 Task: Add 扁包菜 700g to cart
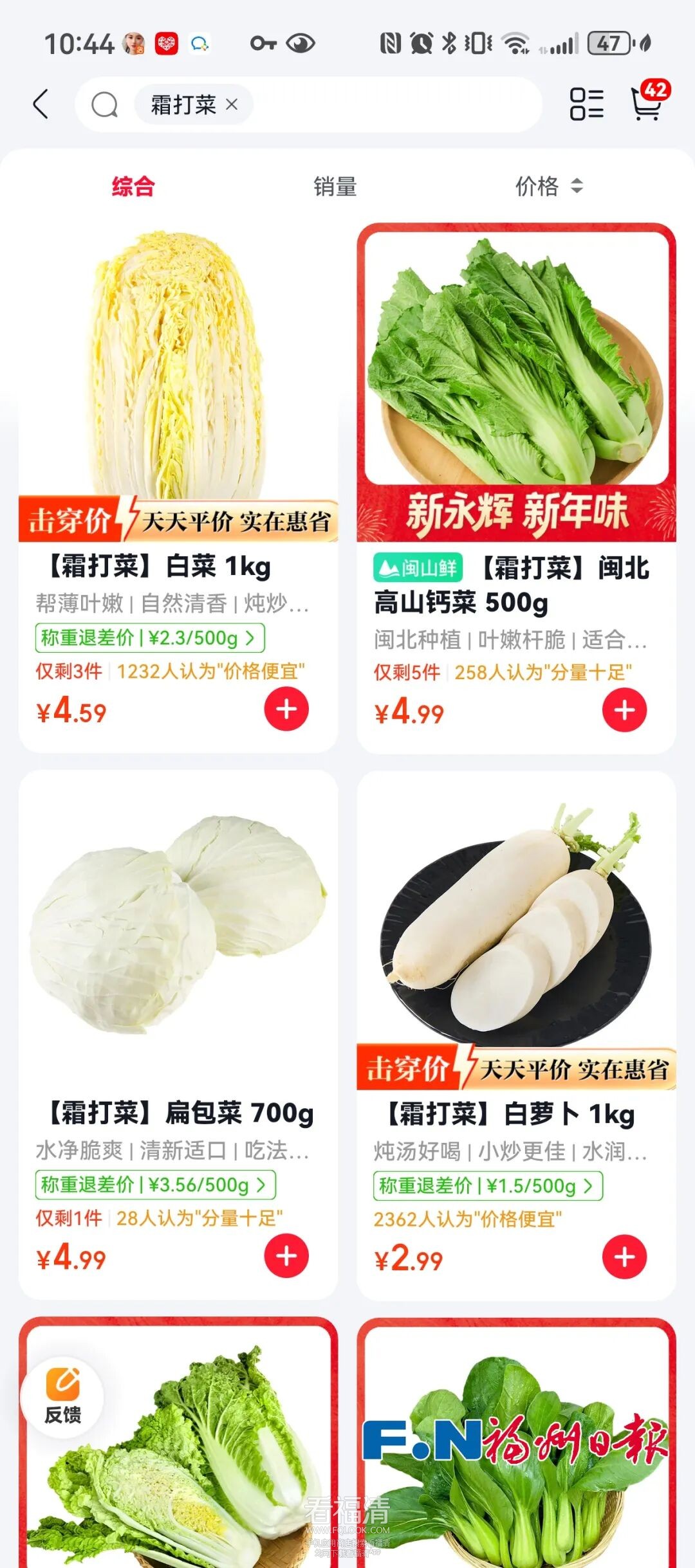(286, 1256)
